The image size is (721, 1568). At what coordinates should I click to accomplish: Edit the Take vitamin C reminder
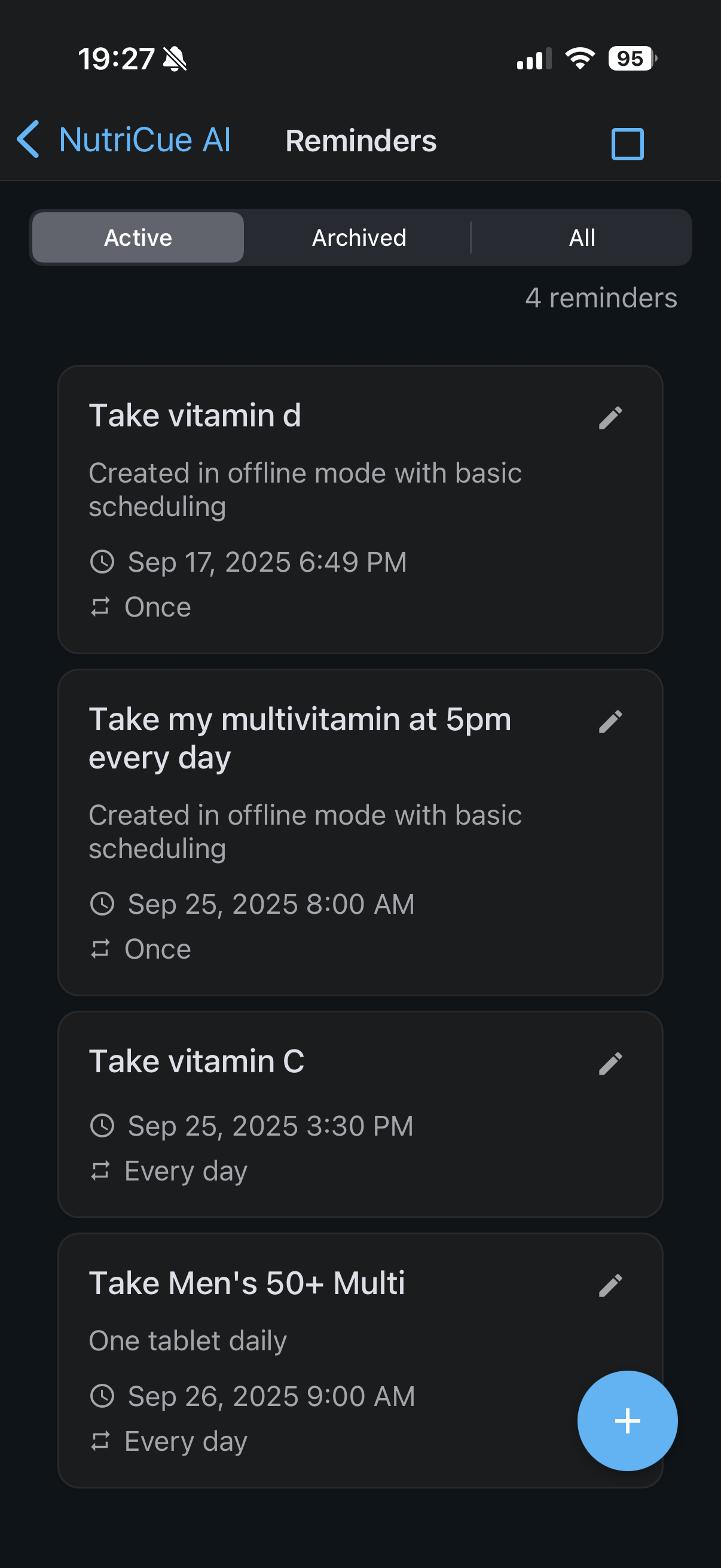pyautogui.click(x=610, y=1063)
